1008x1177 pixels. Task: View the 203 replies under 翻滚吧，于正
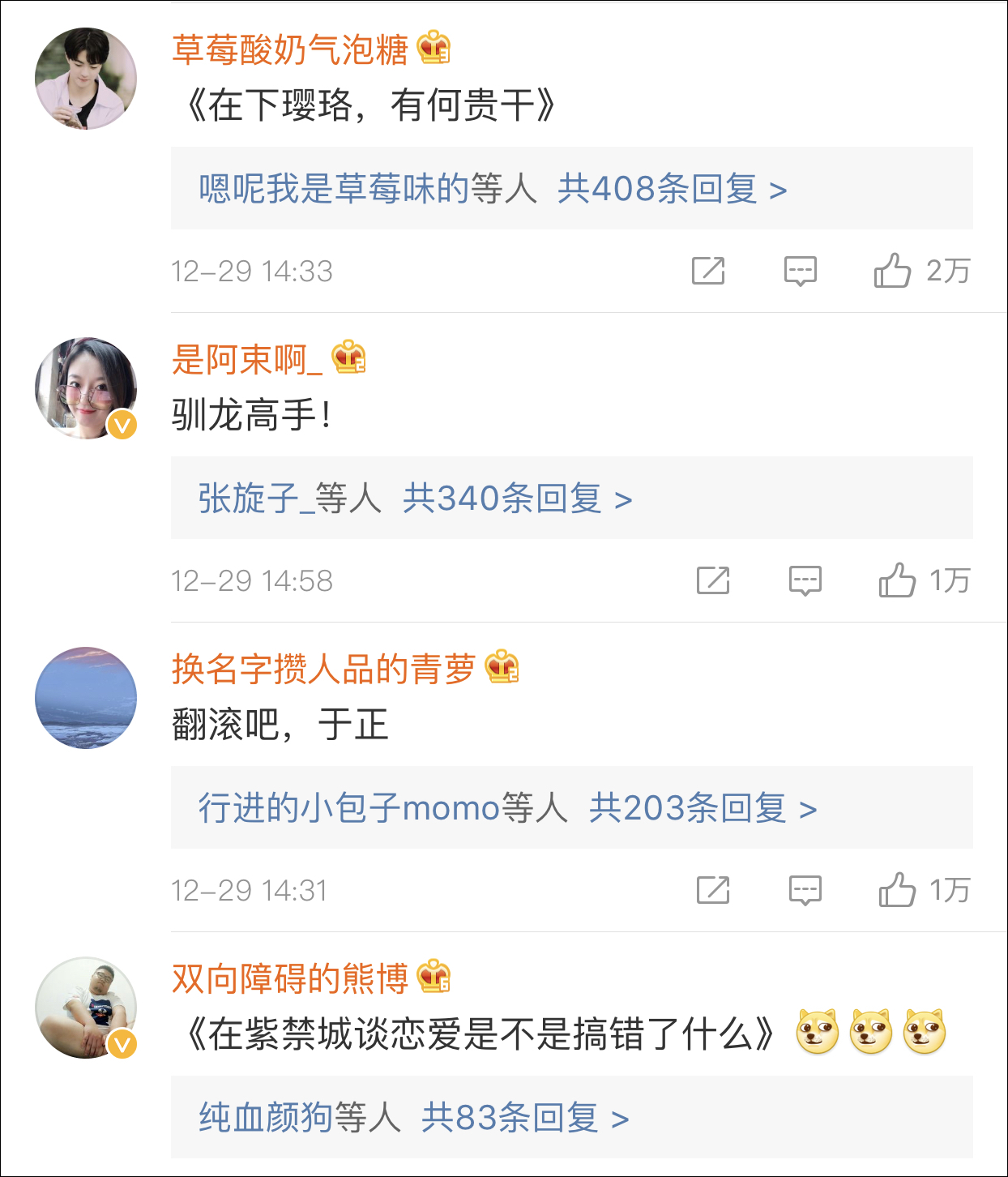click(702, 808)
